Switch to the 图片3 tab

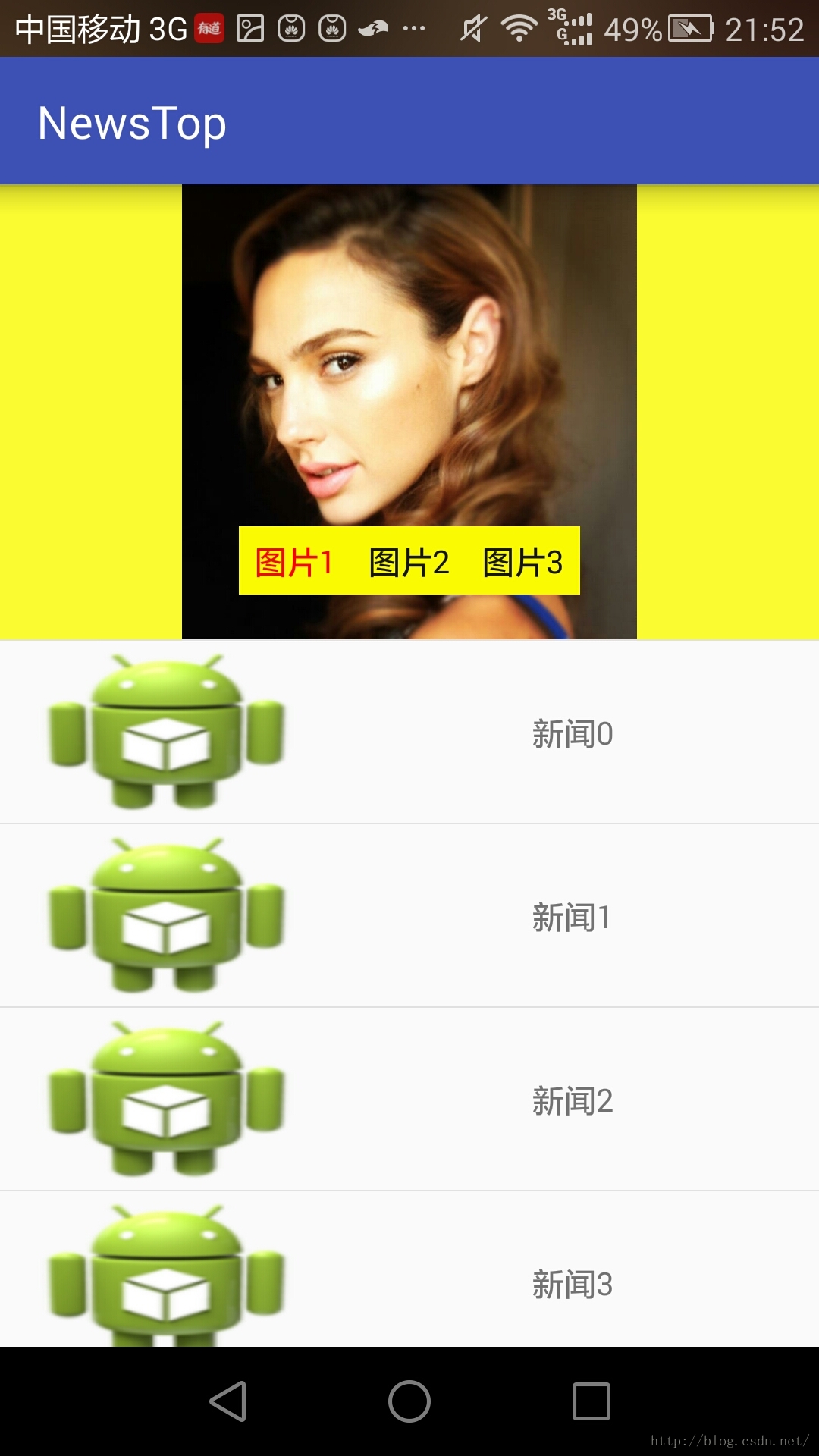coord(522,562)
